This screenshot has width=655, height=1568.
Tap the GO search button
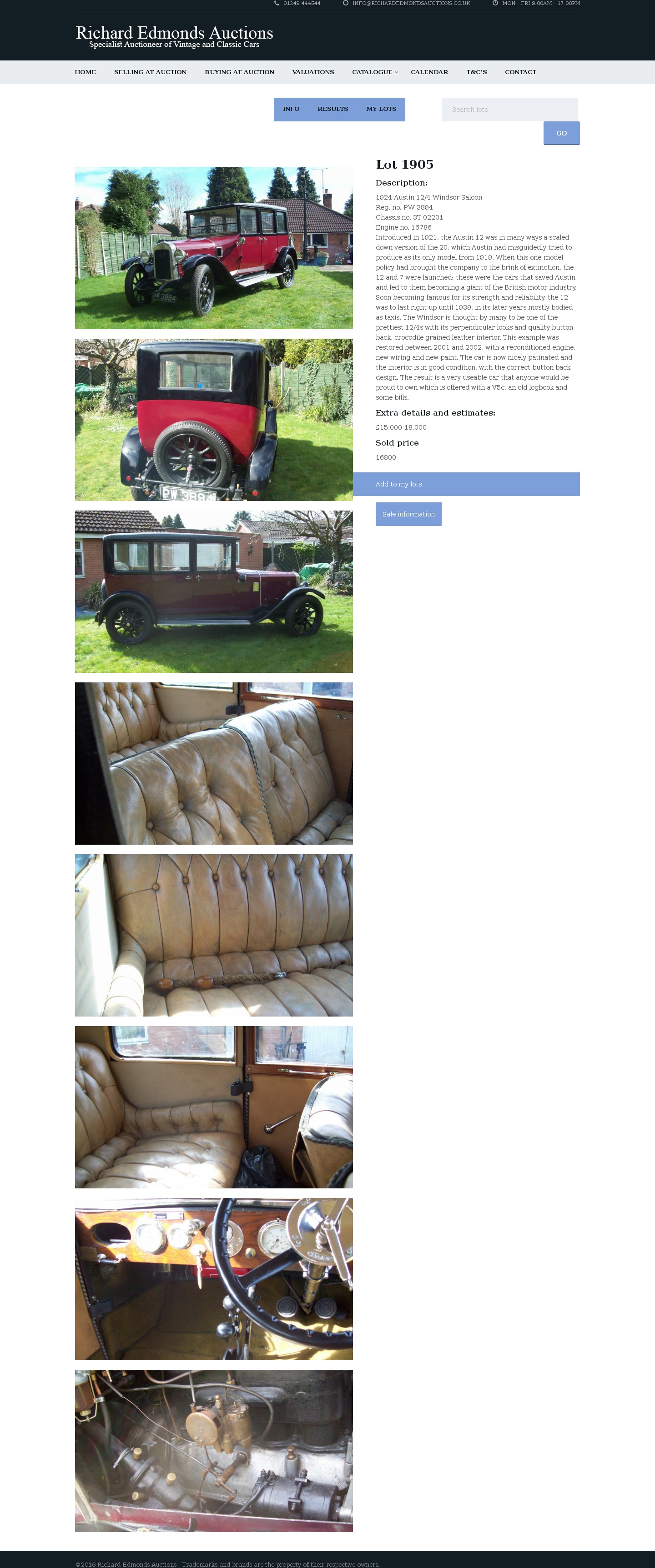pos(561,133)
